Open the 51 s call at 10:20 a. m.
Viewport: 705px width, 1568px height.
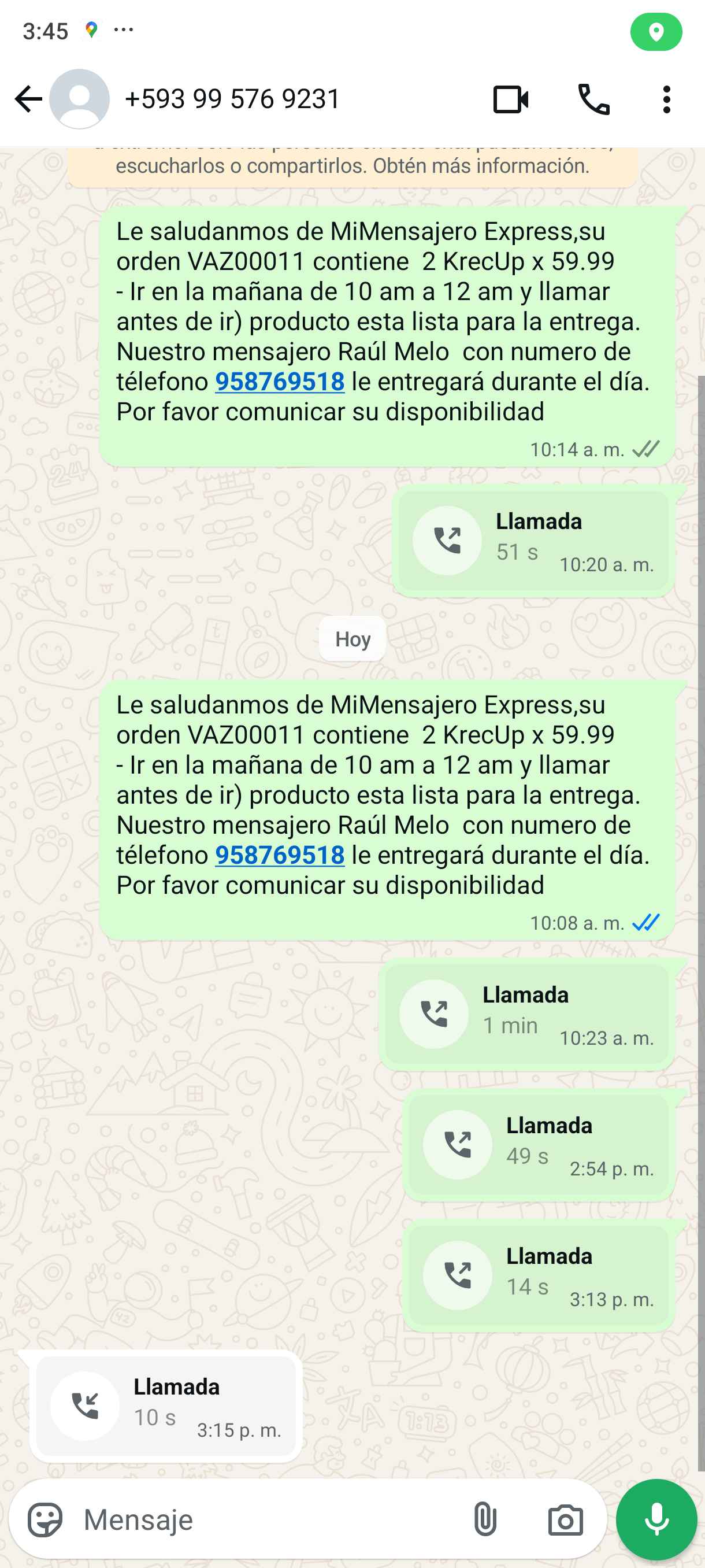pyautogui.click(x=533, y=541)
